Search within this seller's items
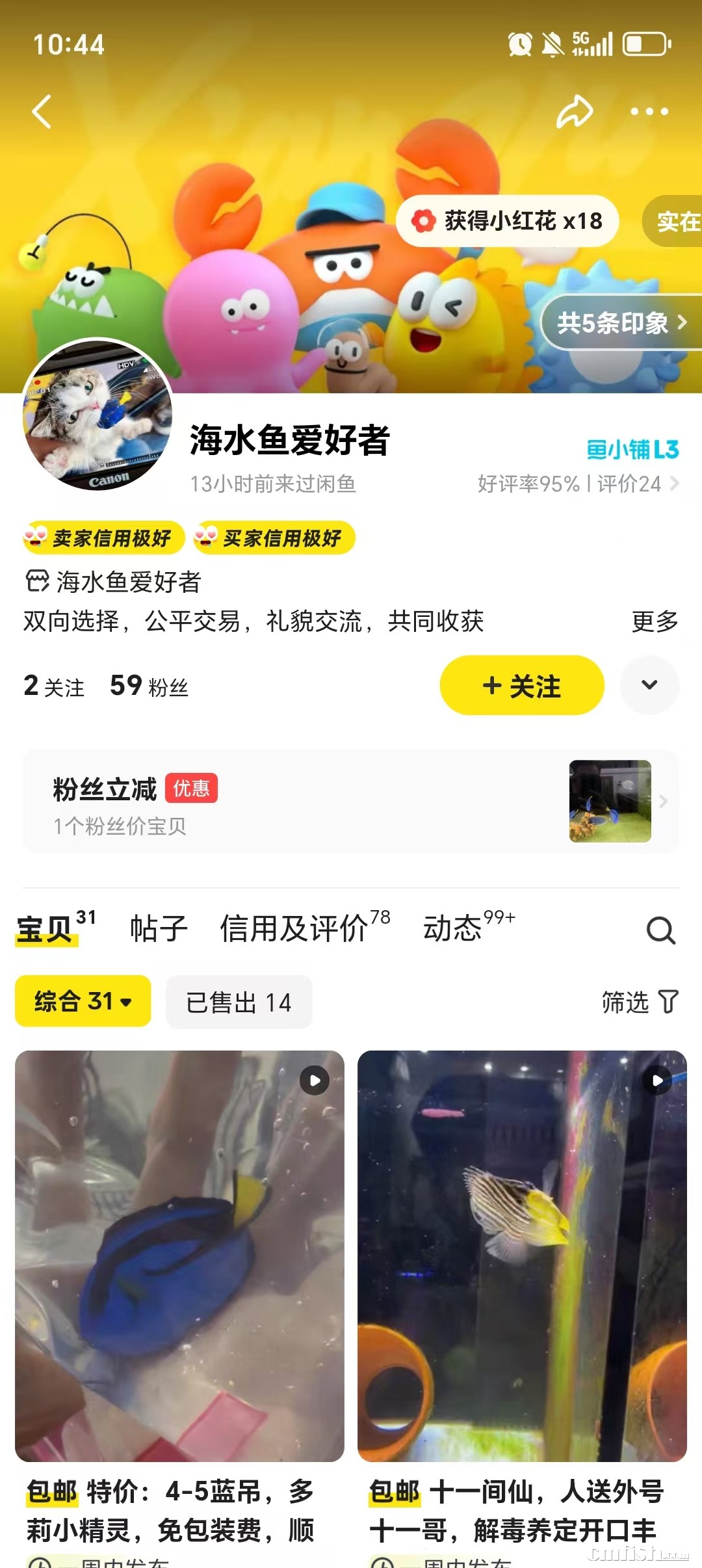The height and width of the screenshot is (1568, 702). tap(660, 930)
